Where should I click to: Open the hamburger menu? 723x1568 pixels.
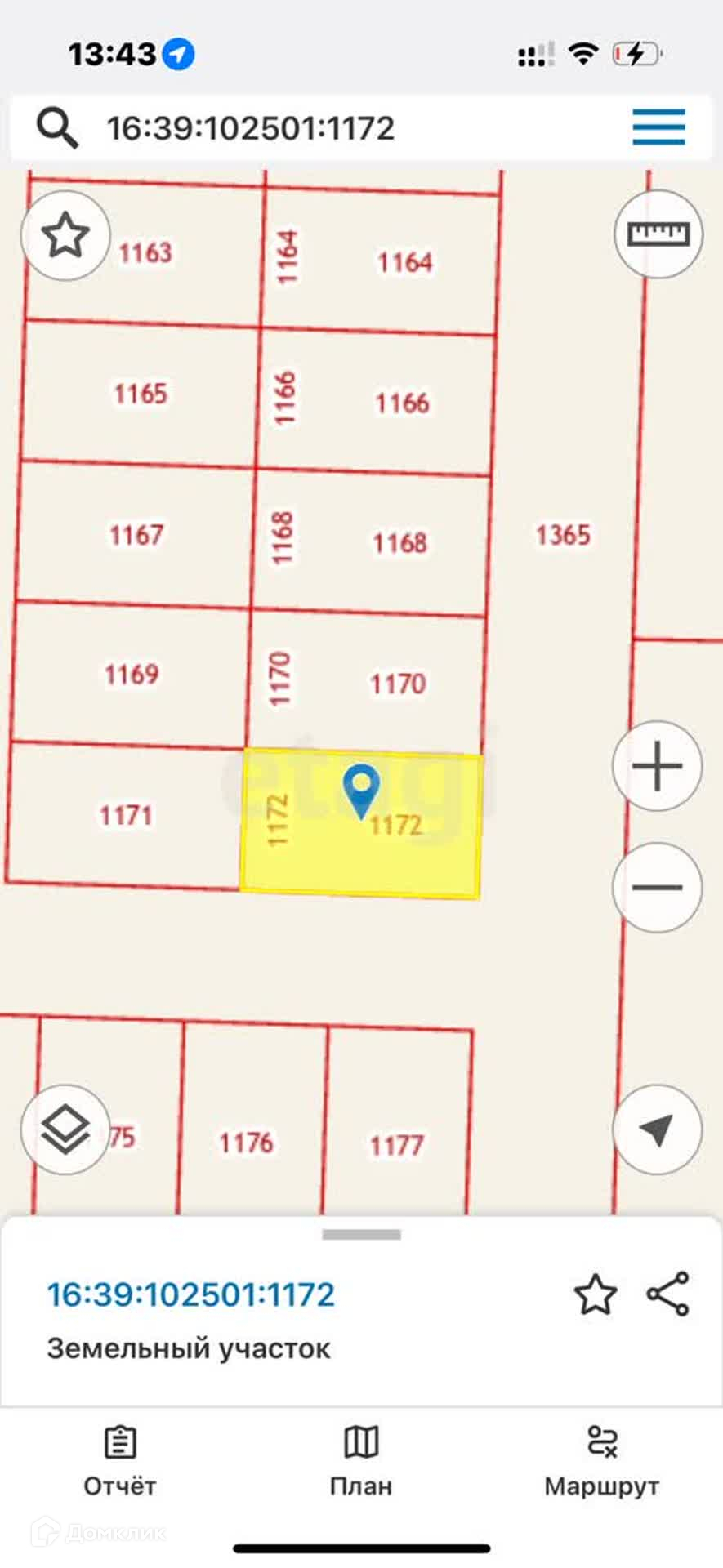[x=658, y=127]
